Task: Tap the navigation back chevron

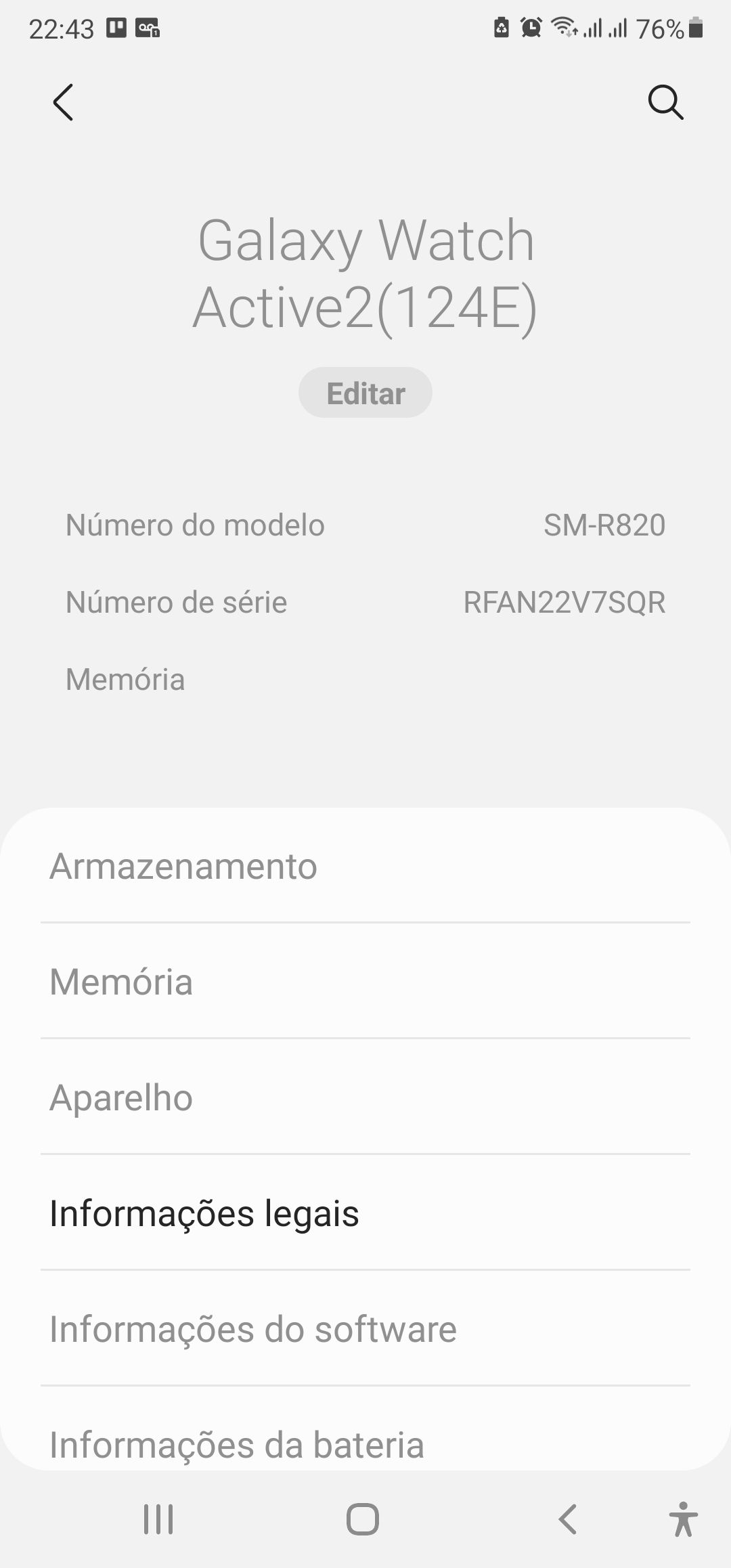Action: click(x=567, y=1519)
